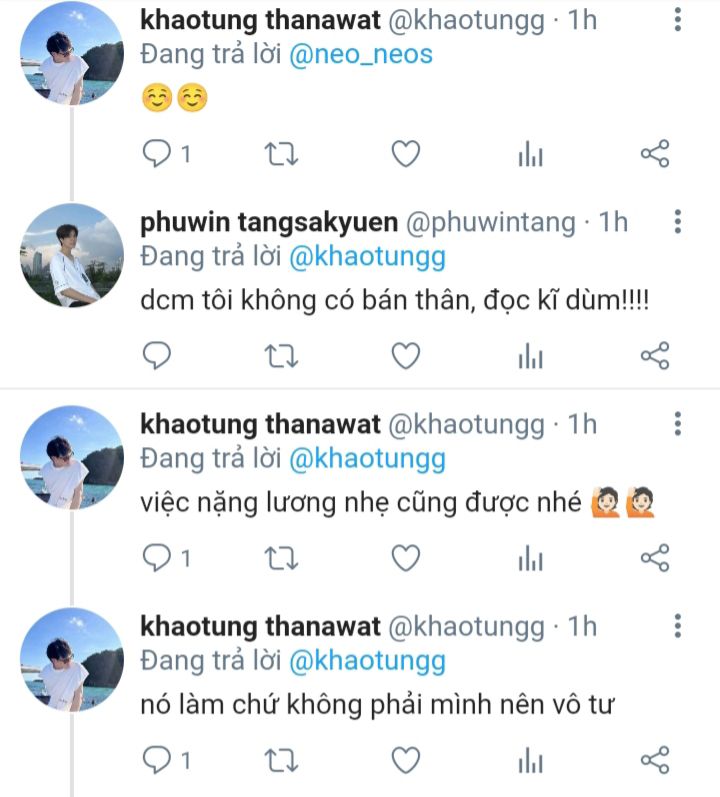Image resolution: width=720 pixels, height=797 pixels.
Task: Reply to the 'nó làm chứ không phải mình' tweet
Action: point(157,761)
